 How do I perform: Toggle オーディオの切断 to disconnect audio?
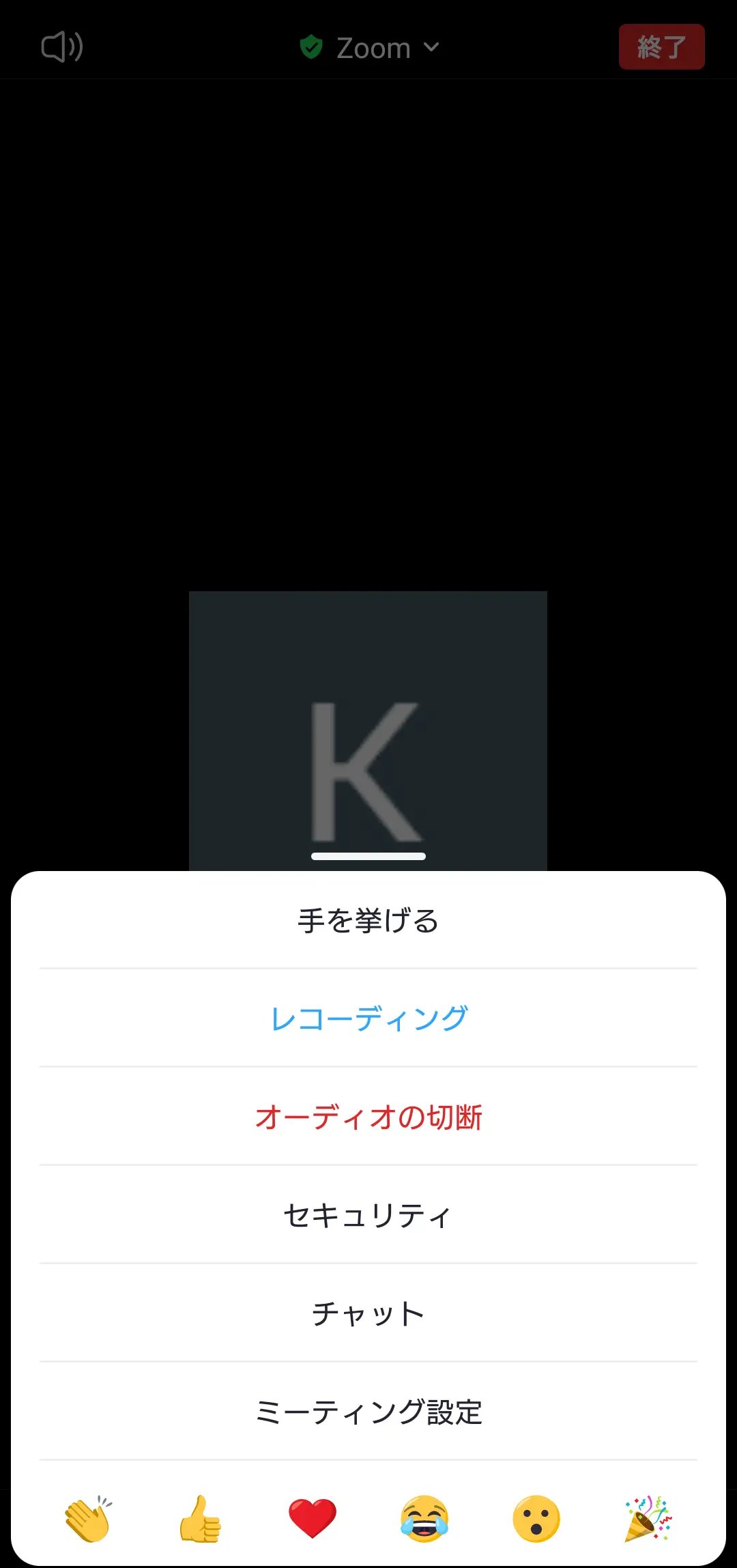[369, 1115]
